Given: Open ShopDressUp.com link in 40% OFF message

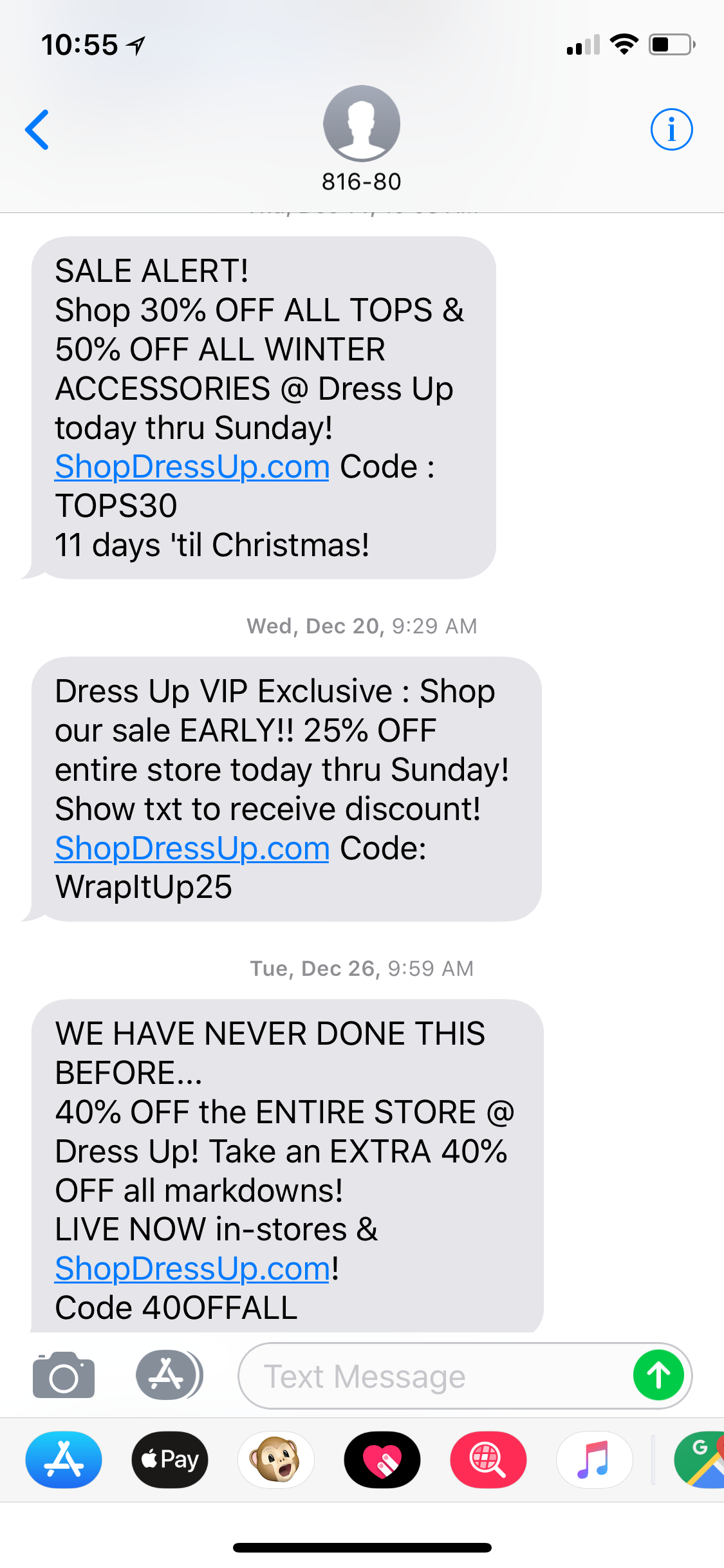Looking at the screenshot, I should (x=192, y=1269).
